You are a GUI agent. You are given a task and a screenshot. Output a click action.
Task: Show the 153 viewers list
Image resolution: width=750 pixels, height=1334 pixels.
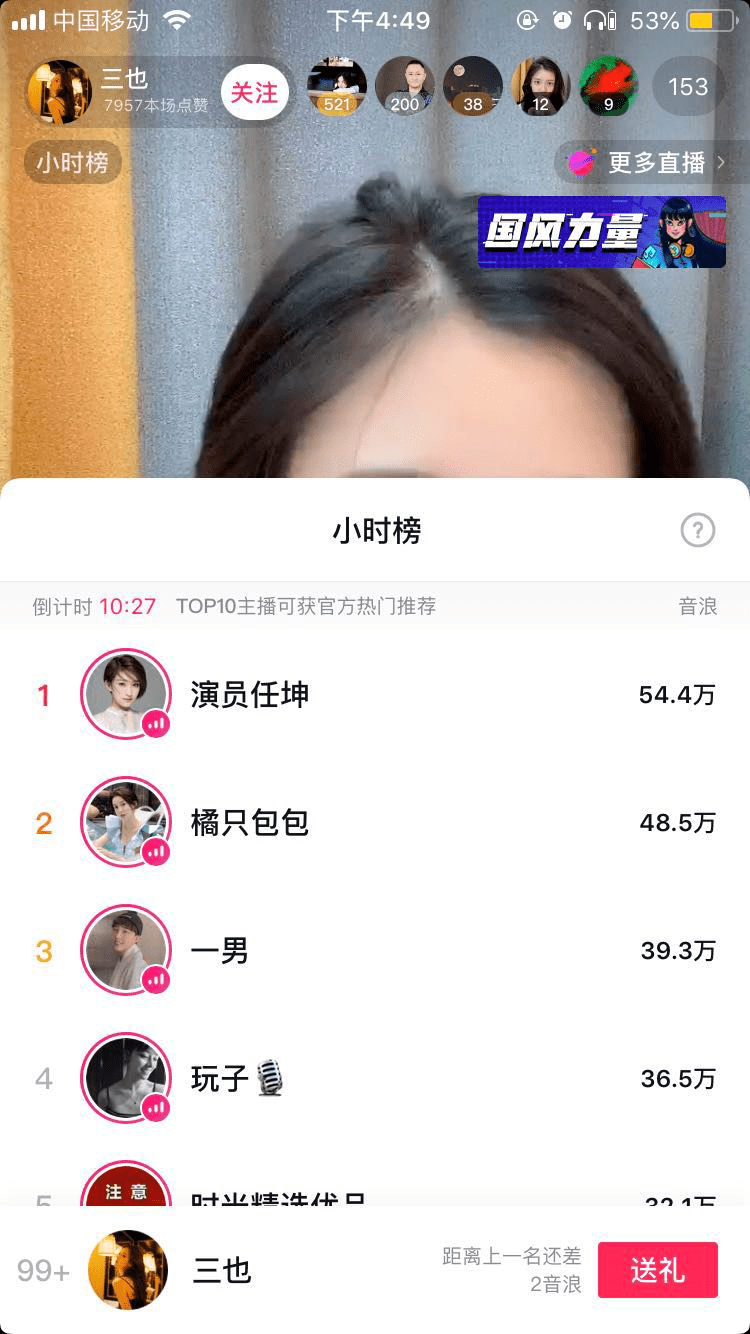point(687,87)
